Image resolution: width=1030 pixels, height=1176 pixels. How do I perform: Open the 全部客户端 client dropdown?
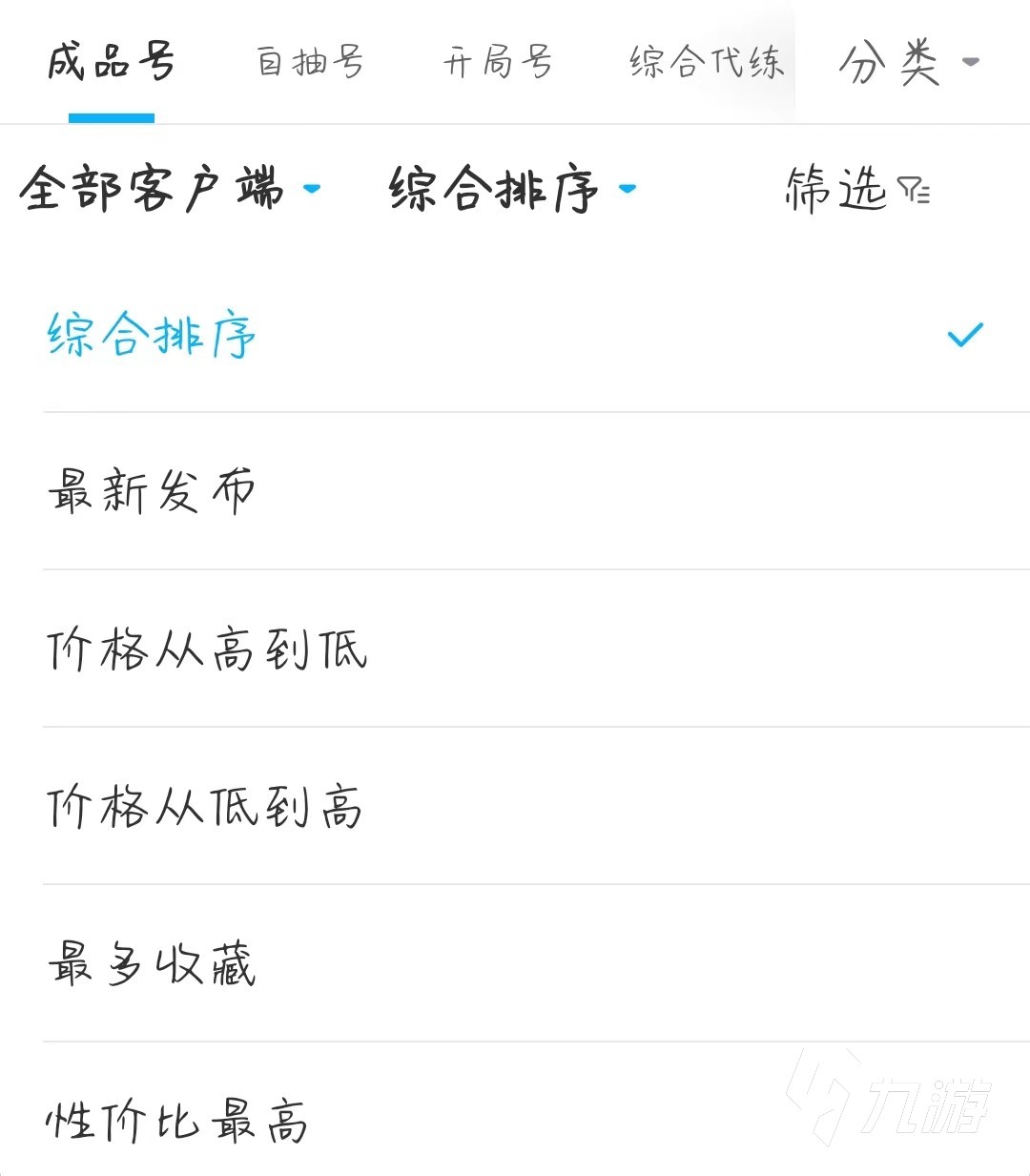click(x=170, y=188)
